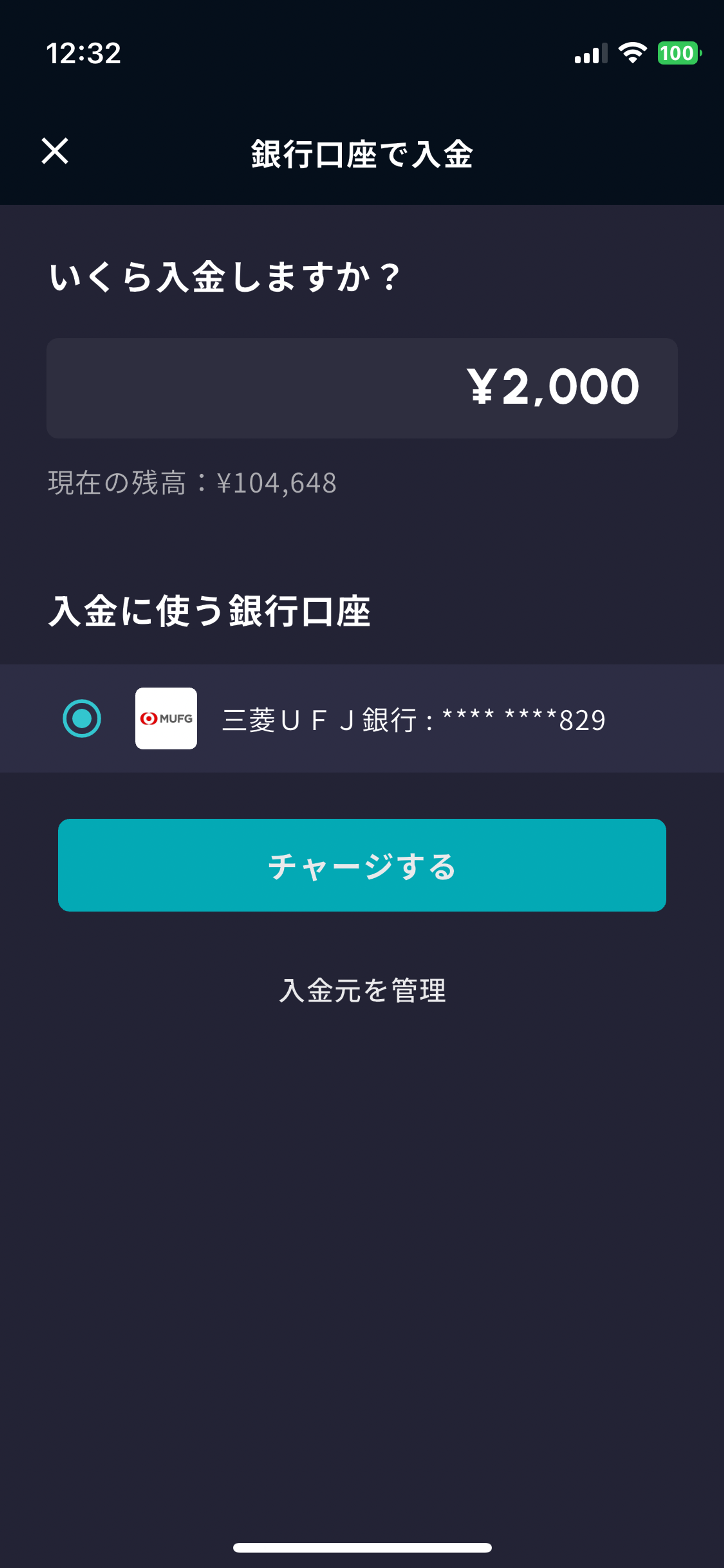Tap the チャージする button
Screen dimensions: 724x1568
(362, 865)
